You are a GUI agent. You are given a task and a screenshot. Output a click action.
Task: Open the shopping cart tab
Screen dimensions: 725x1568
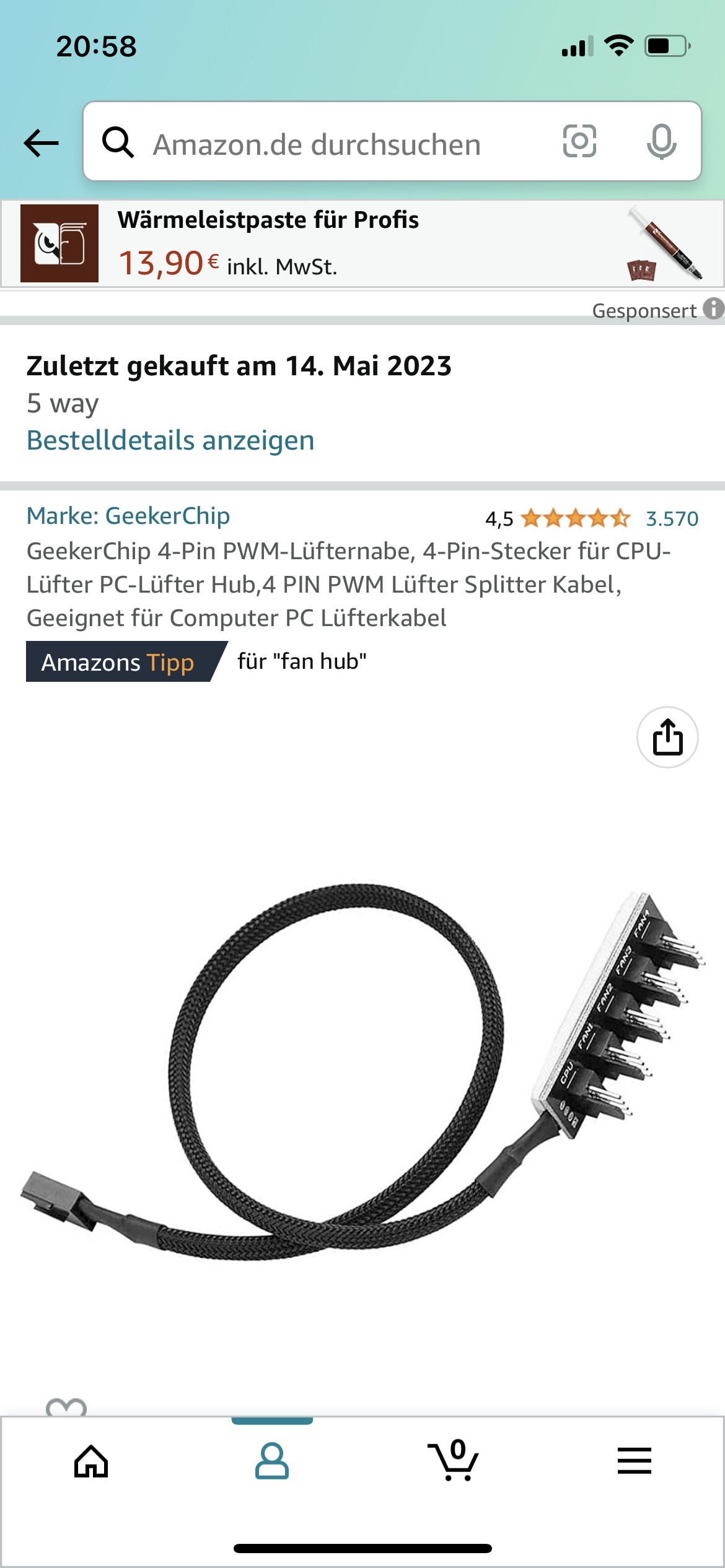point(454,1461)
